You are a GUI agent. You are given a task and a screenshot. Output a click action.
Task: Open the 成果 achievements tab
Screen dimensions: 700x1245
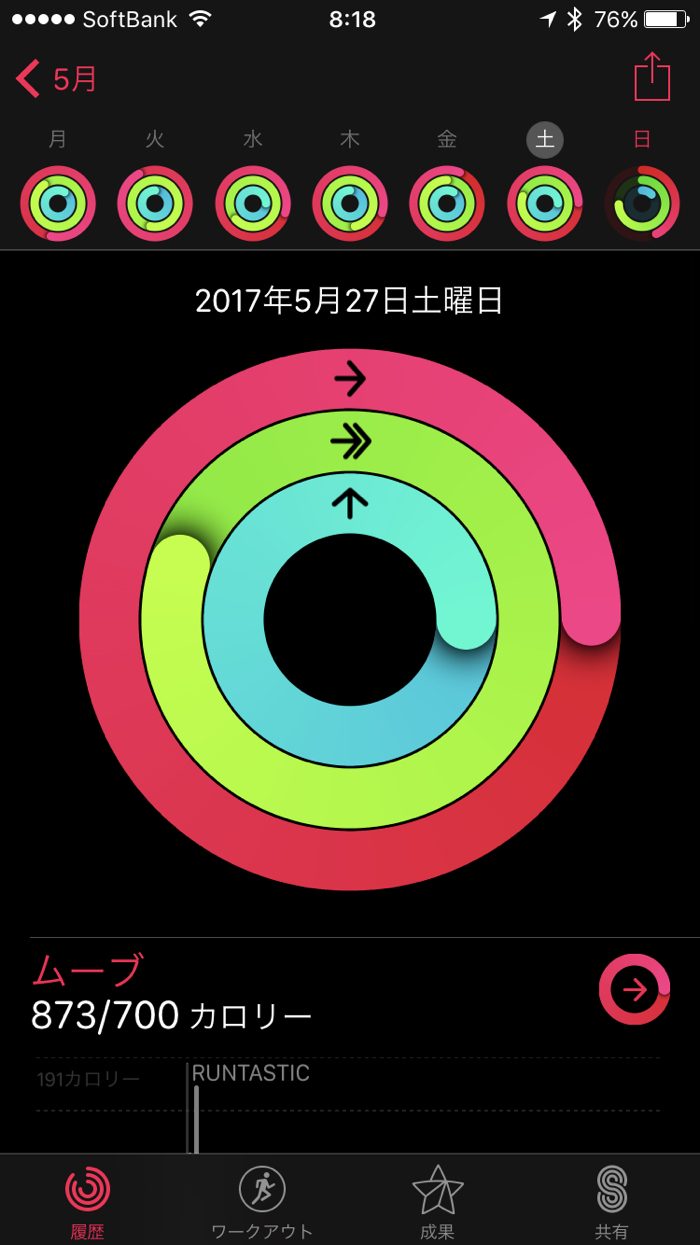click(x=437, y=1200)
